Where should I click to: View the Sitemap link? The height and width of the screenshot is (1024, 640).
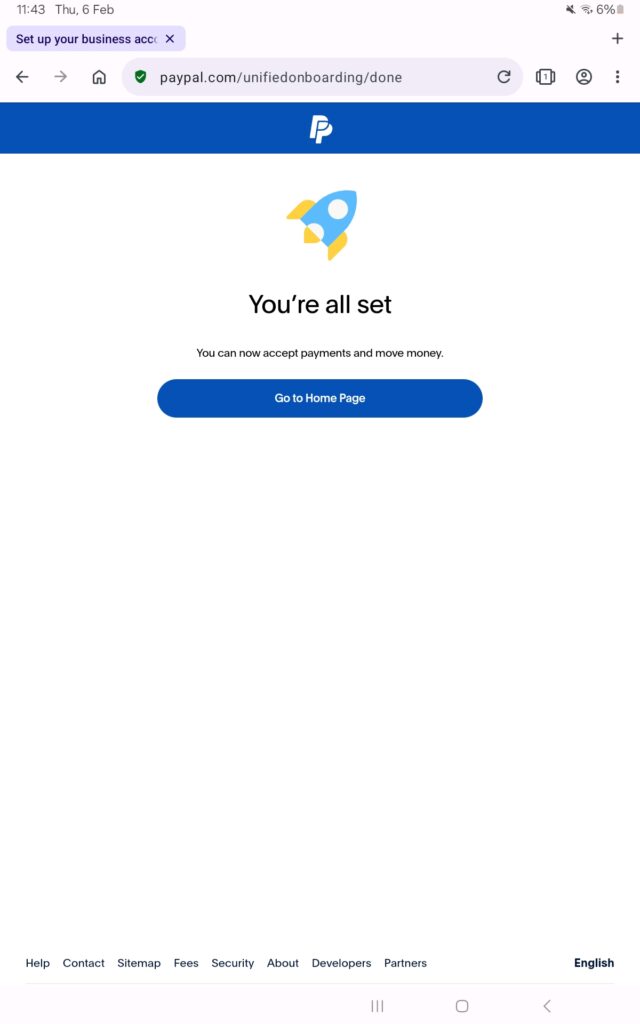139,963
